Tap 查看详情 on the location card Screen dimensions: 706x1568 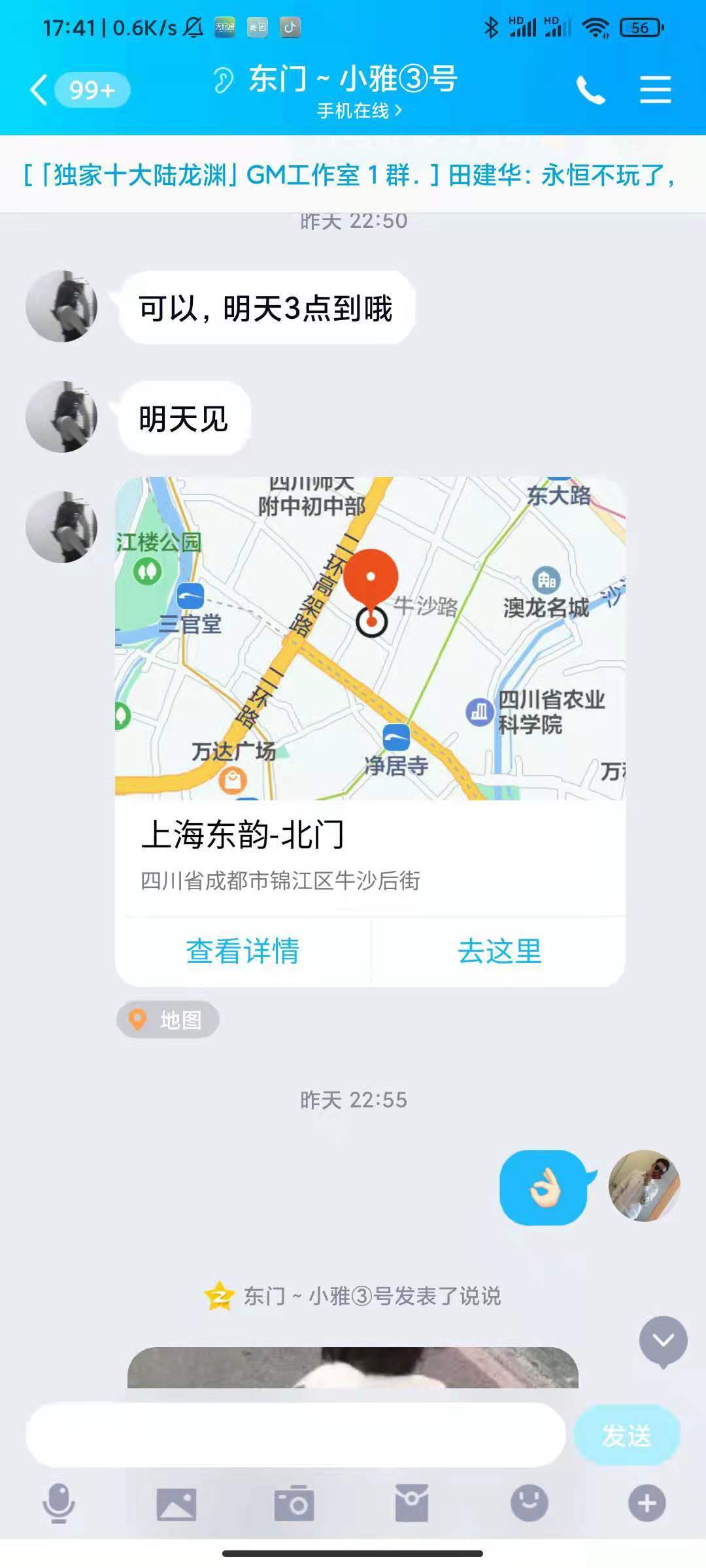[243, 951]
